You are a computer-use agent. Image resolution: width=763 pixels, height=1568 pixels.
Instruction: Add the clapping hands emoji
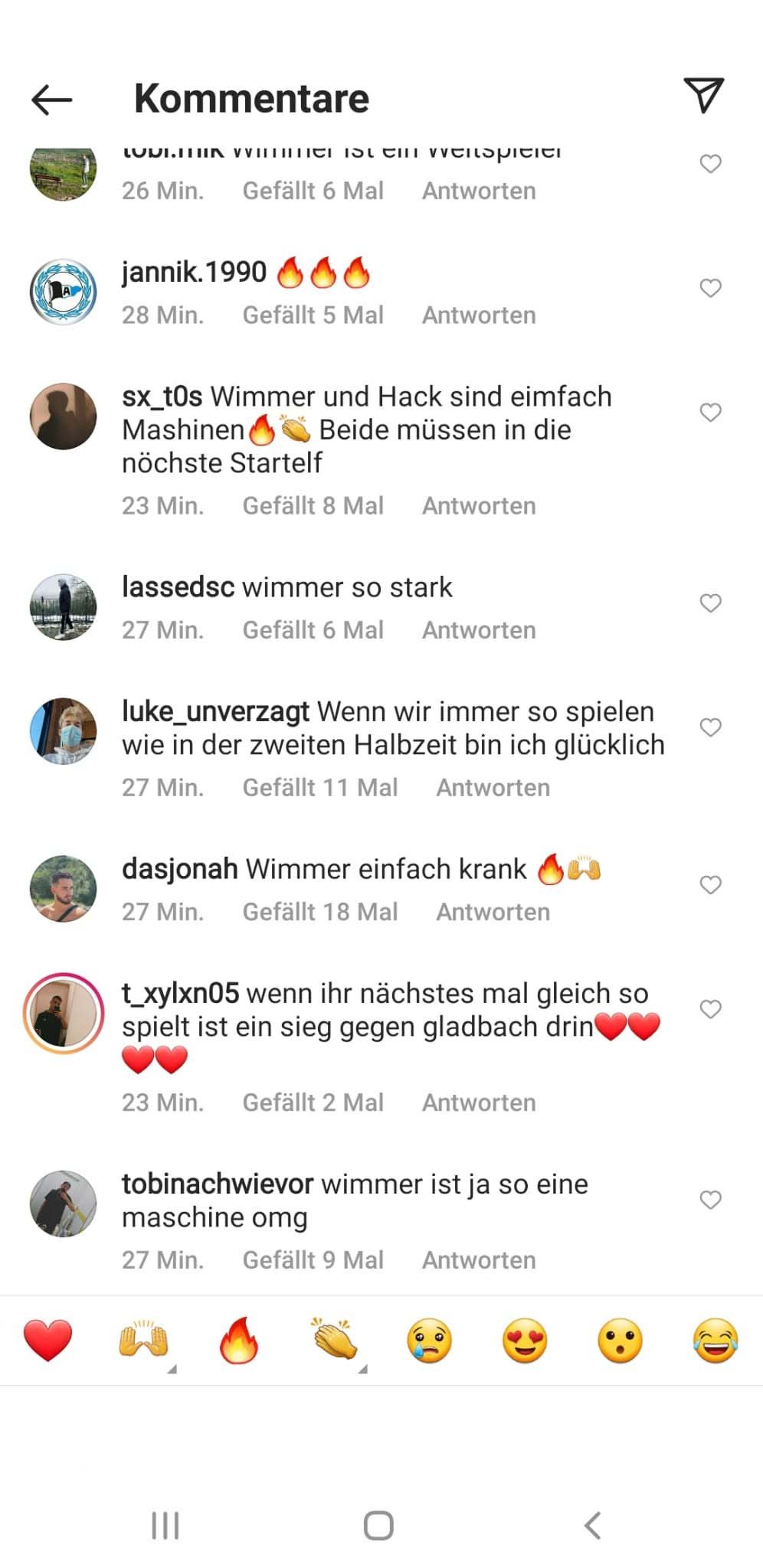(334, 1339)
